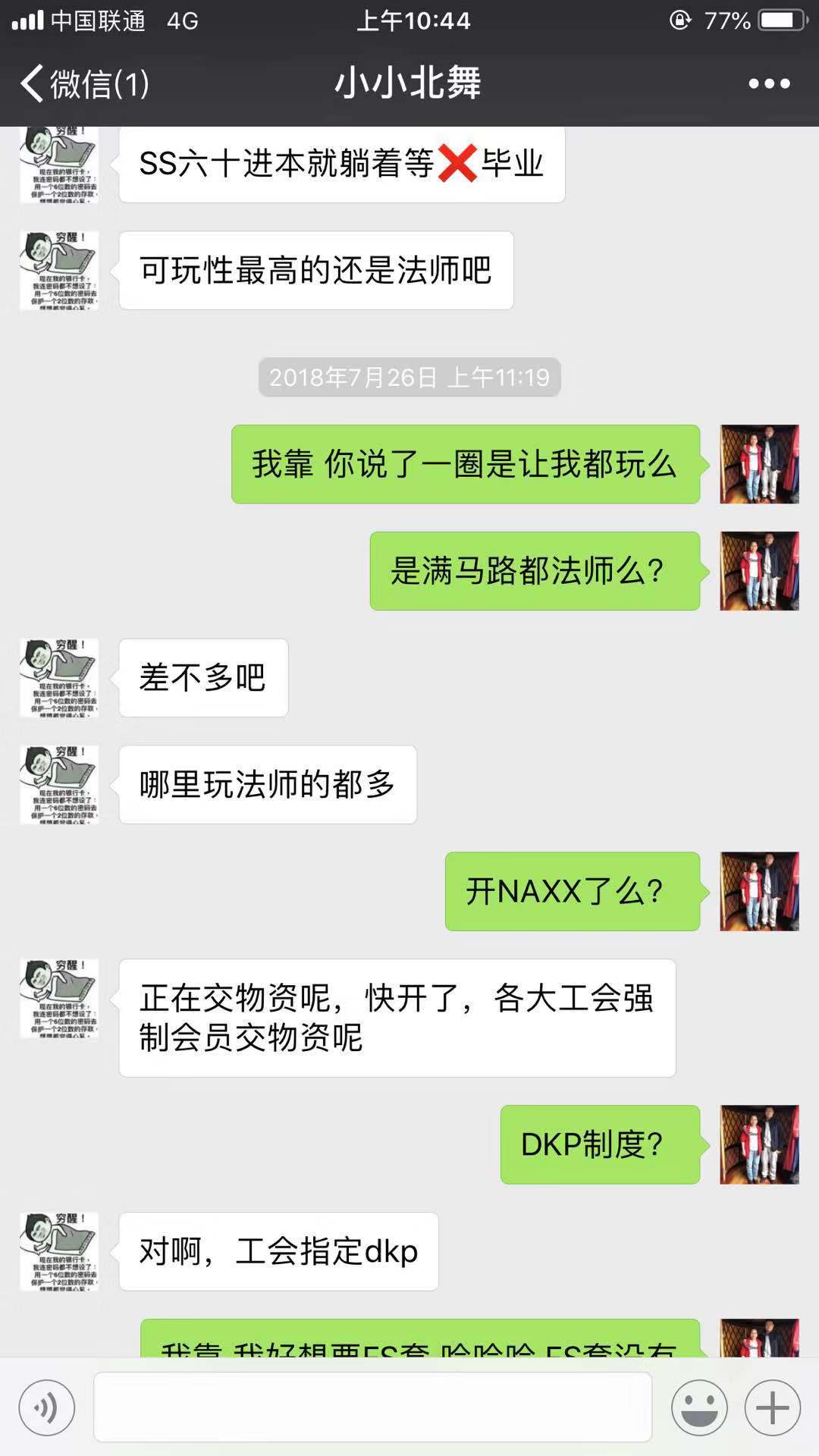The height and width of the screenshot is (1456, 819).
Task: Open contact avatar beside '差不多吧' message
Action: [59, 678]
